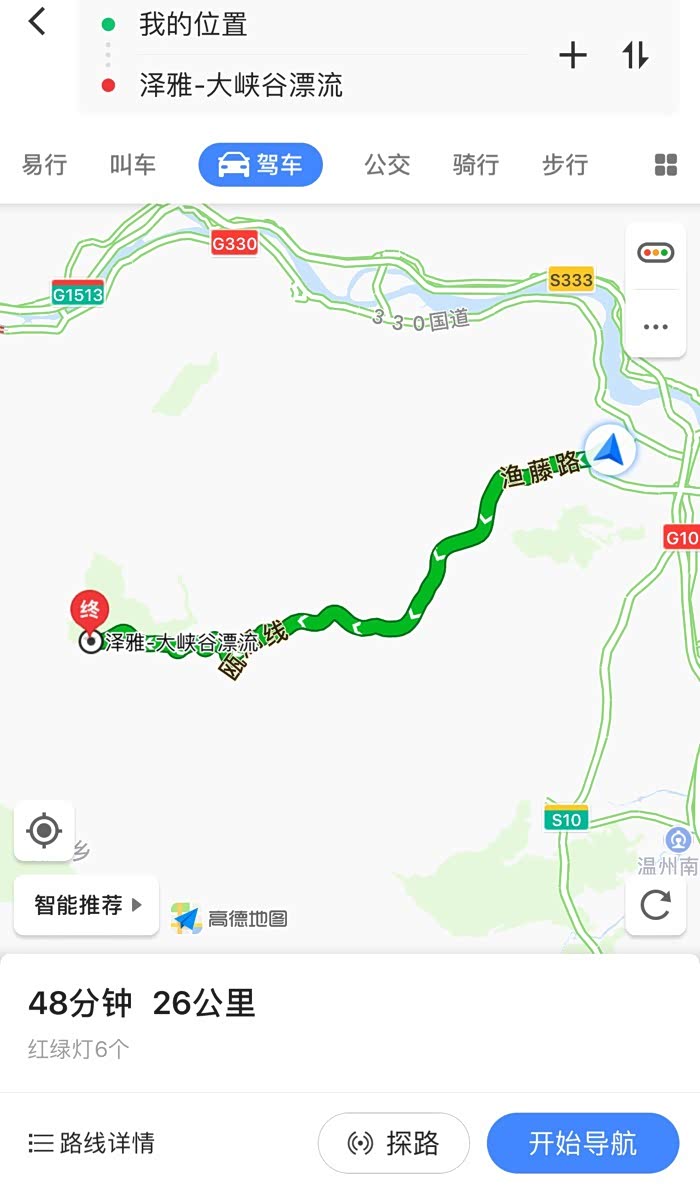
Task: Select the 叫车 ride-hailing tab
Action: pyautogui.click(x=133, y=164)
